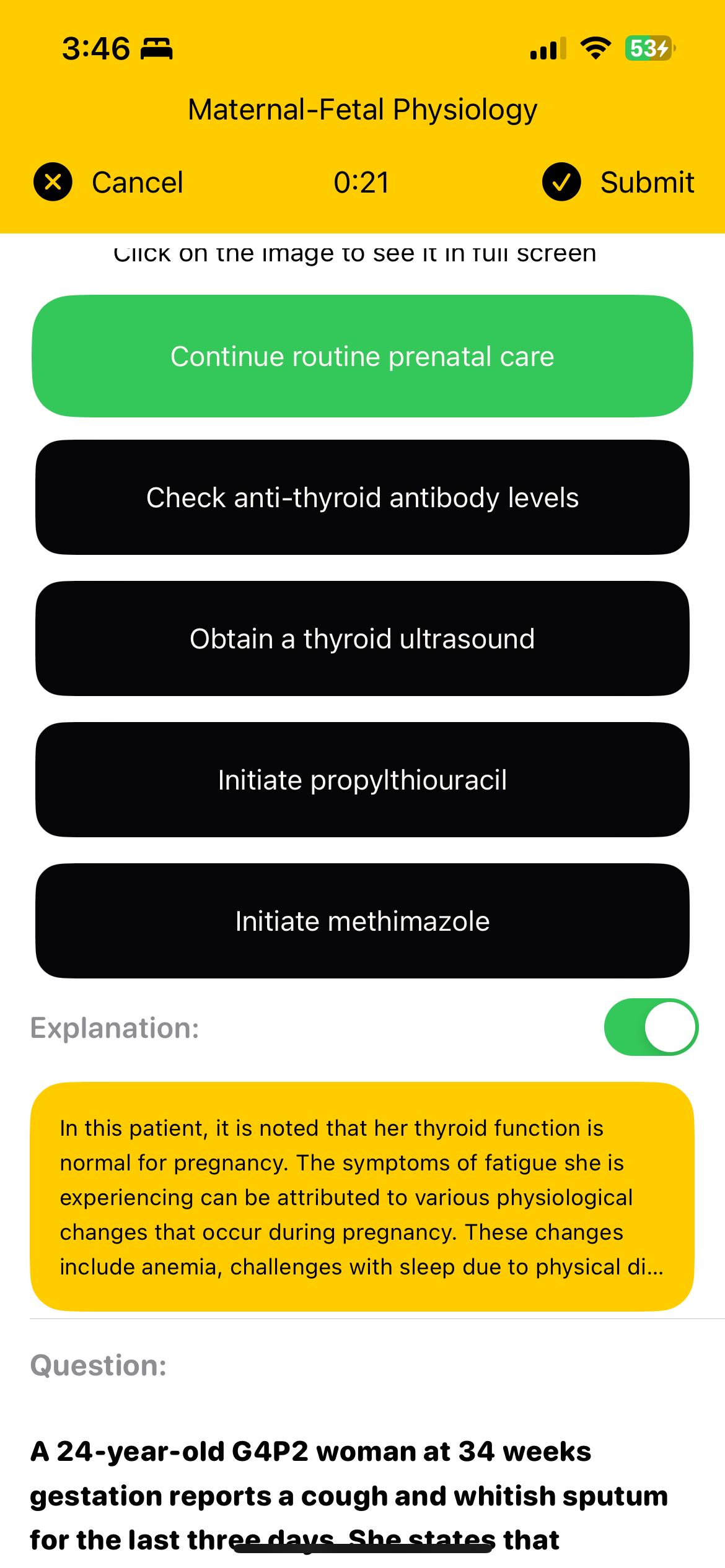
Task: Select Initiate propylthiouracil
Action: [x=362, y=779]
